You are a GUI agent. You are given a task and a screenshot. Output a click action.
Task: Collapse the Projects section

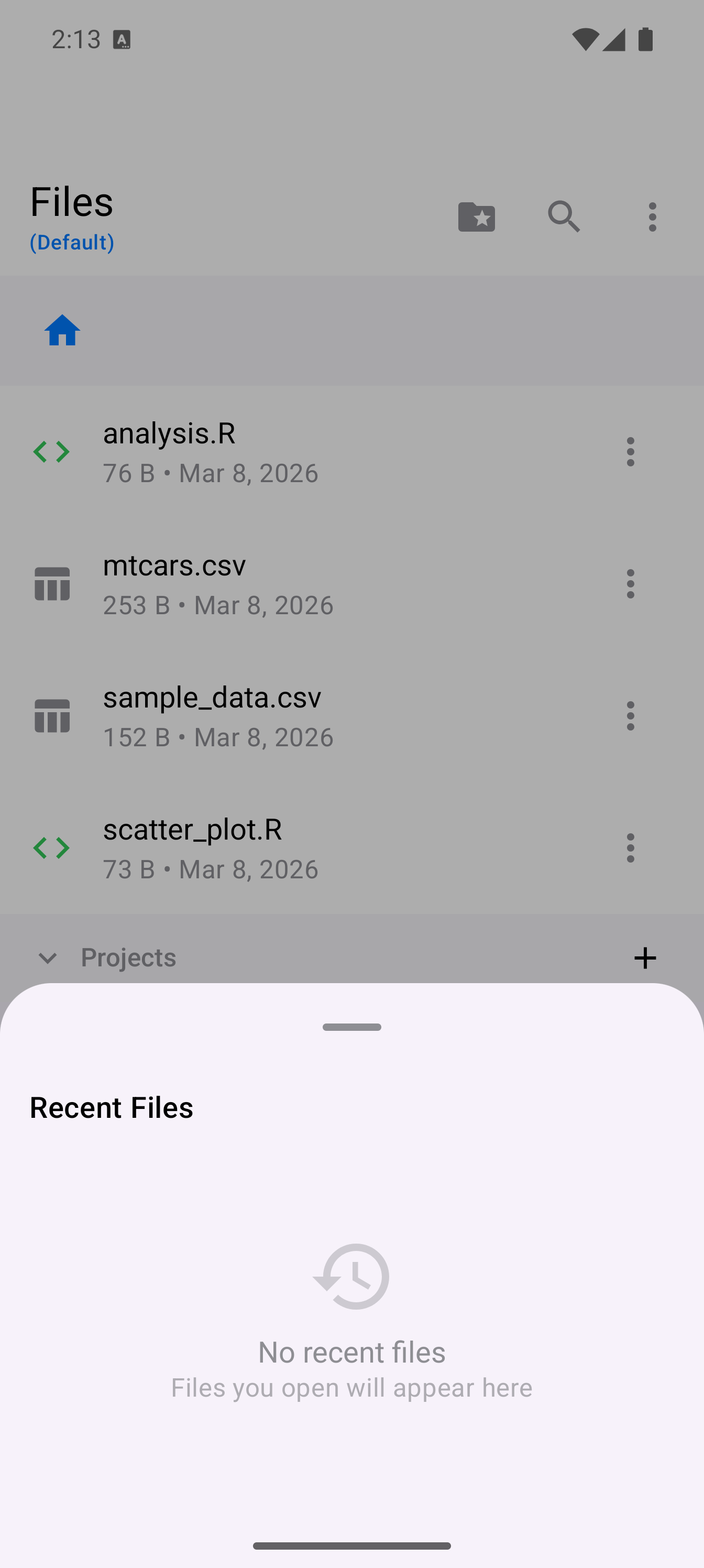(x=48, y=957)
